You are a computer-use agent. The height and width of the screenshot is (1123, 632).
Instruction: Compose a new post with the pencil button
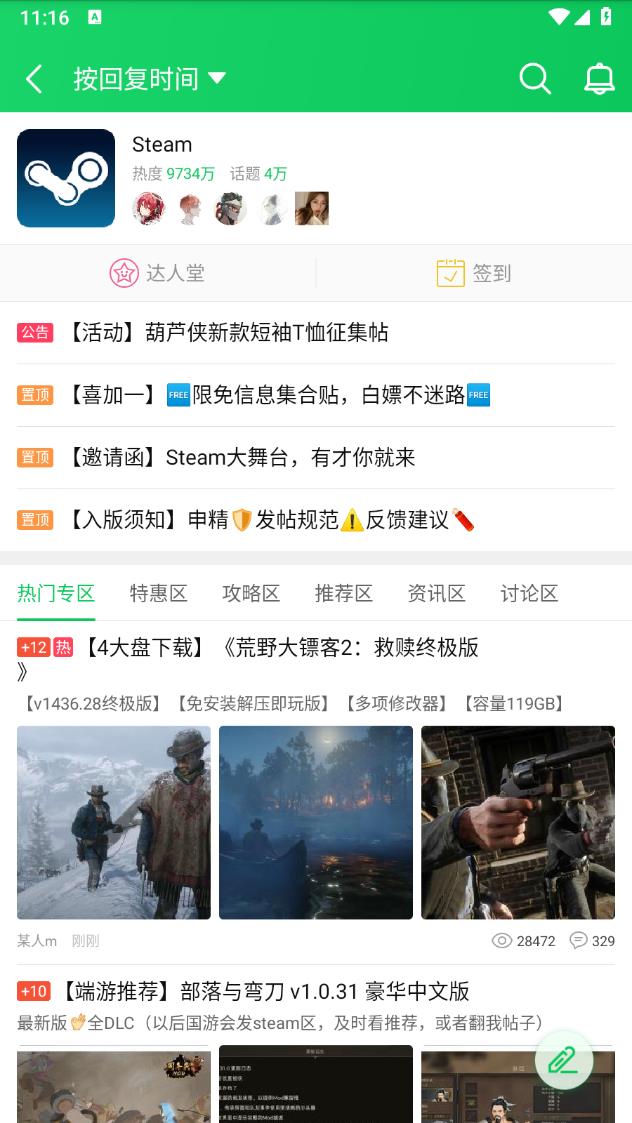pyautogui.click(x=563, y=1060)
